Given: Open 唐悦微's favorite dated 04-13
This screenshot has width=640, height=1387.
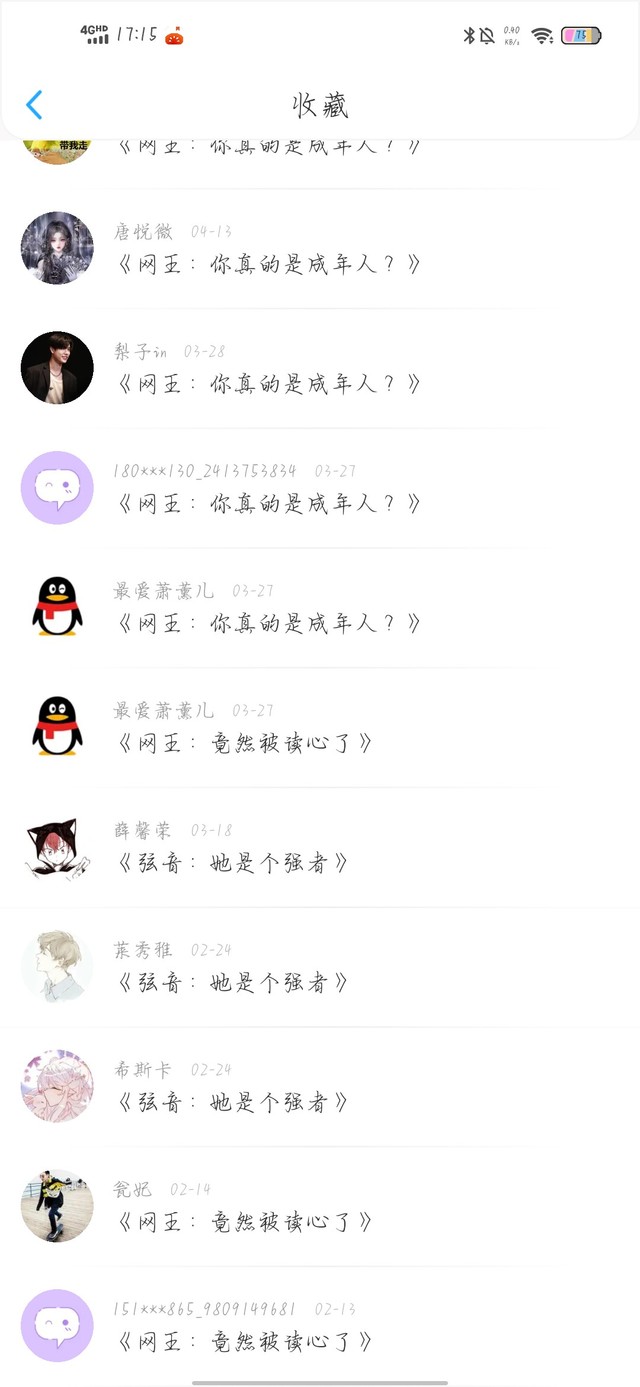Looking at the screenshot, I should 320,249.
